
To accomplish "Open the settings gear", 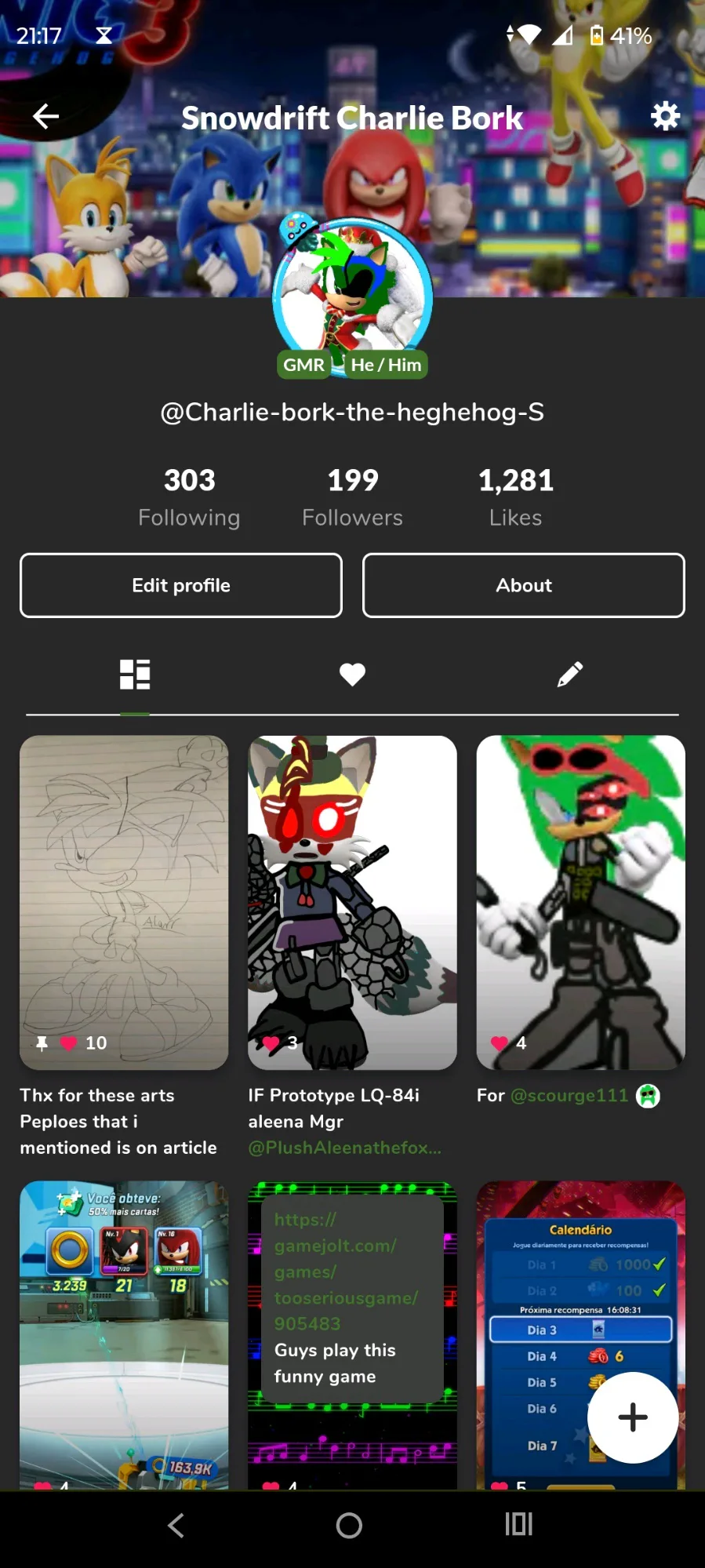I will click(665, 116).
